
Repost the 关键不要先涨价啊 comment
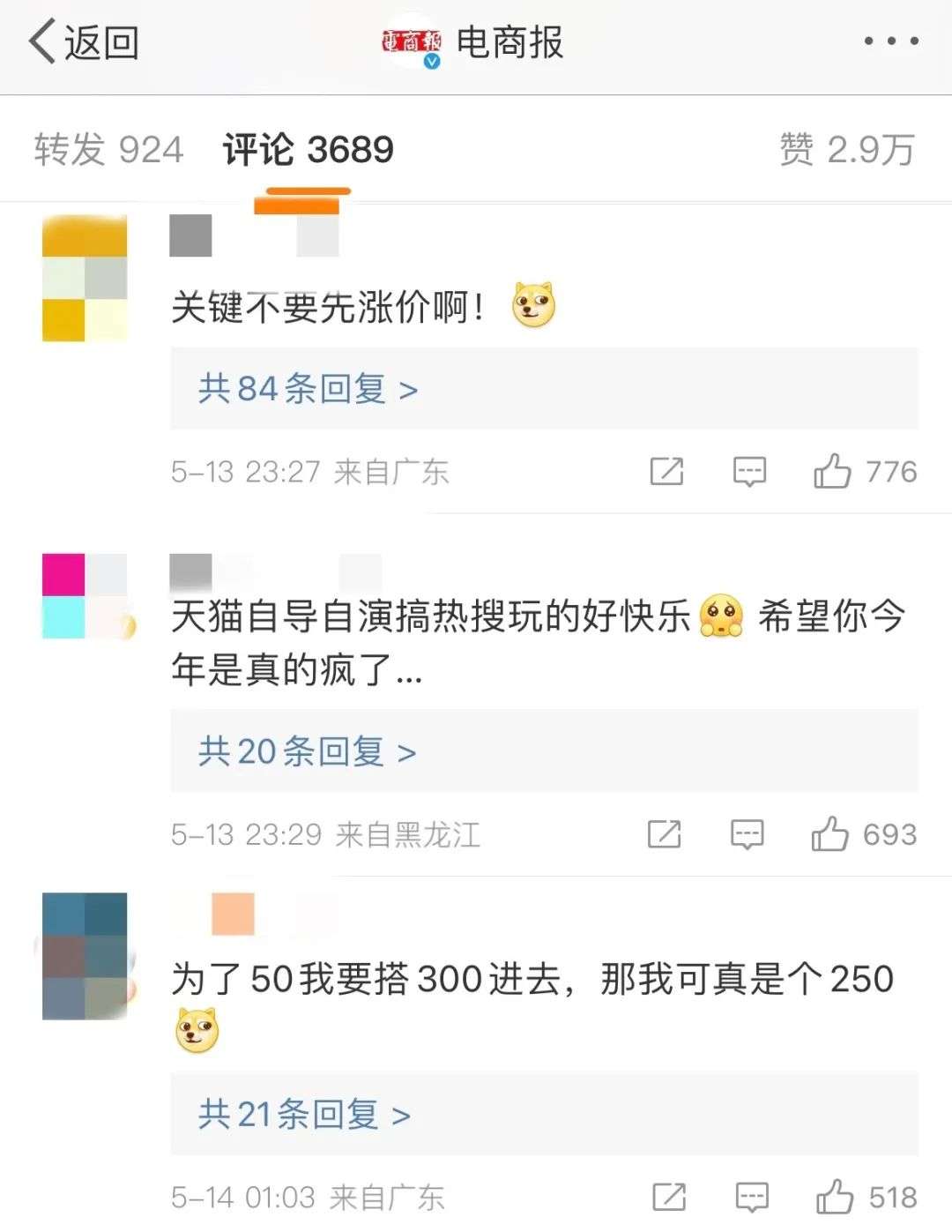(x=666, y=472)
